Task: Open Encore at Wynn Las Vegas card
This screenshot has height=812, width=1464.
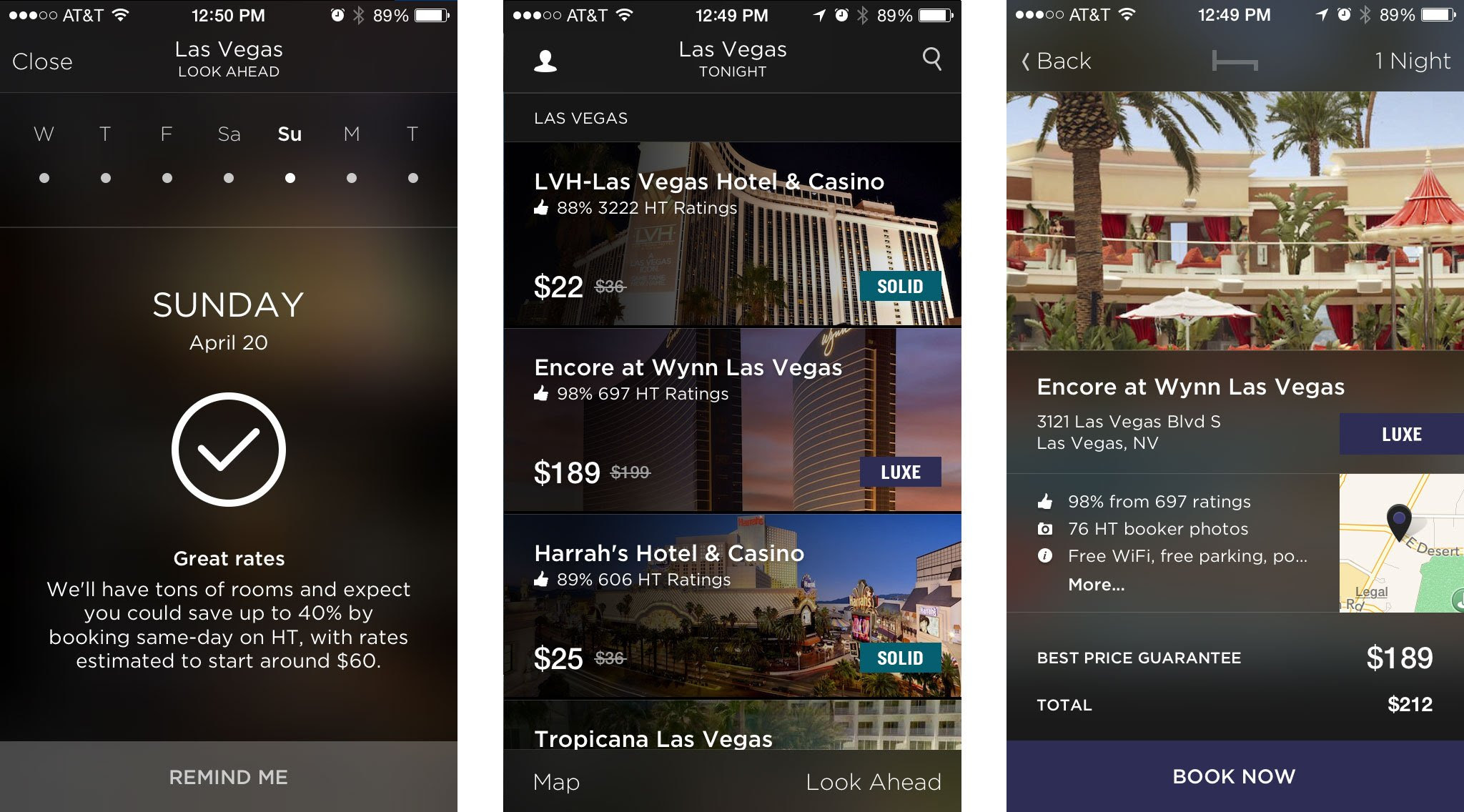Action: pyautogui.click(x=732, y=420)
